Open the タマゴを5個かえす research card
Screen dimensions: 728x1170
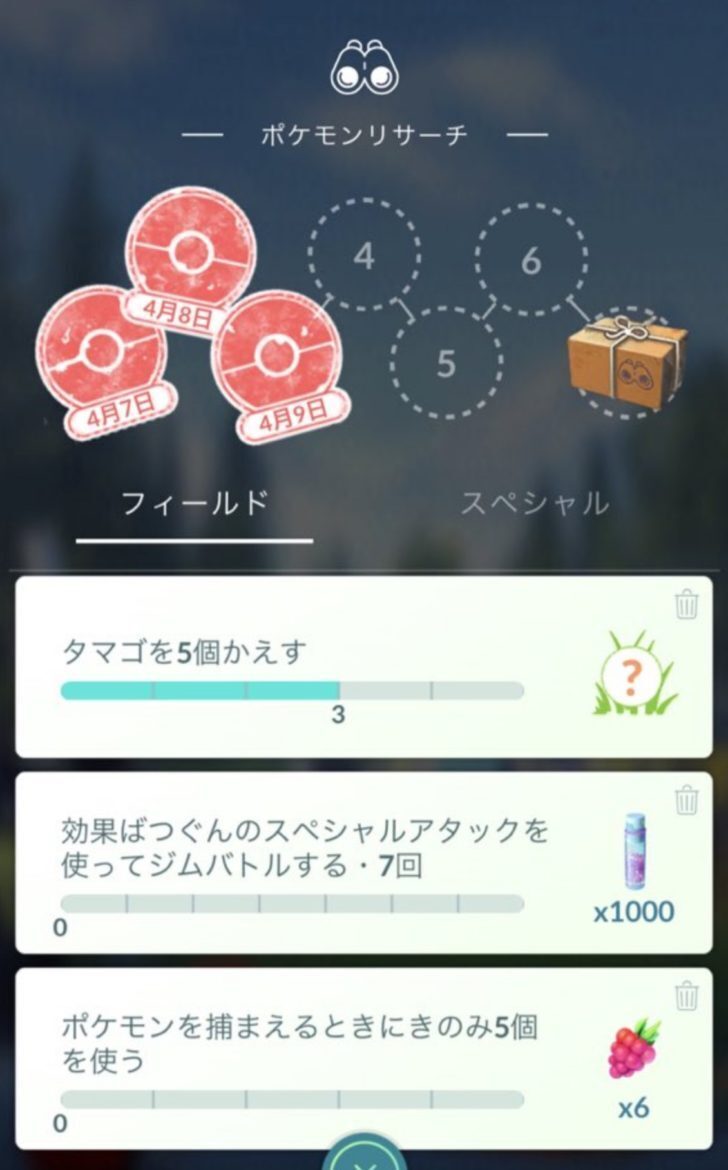(x=364, y=666)
